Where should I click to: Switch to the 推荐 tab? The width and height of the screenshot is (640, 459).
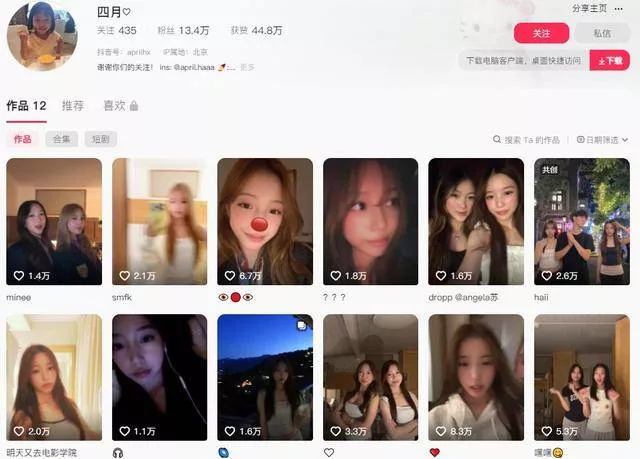click(x=73, y=105)
